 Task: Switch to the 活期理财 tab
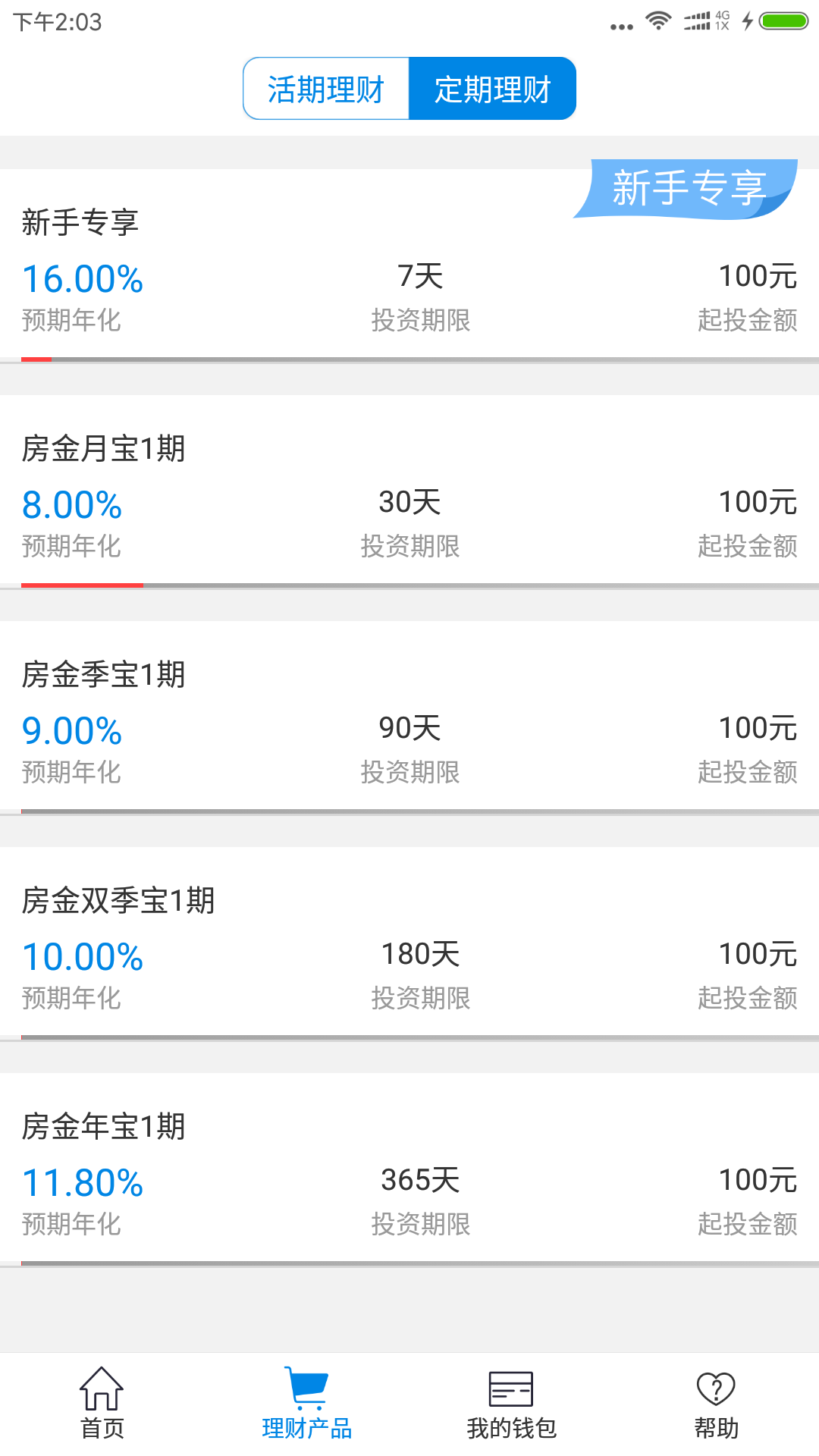point(326,89)
